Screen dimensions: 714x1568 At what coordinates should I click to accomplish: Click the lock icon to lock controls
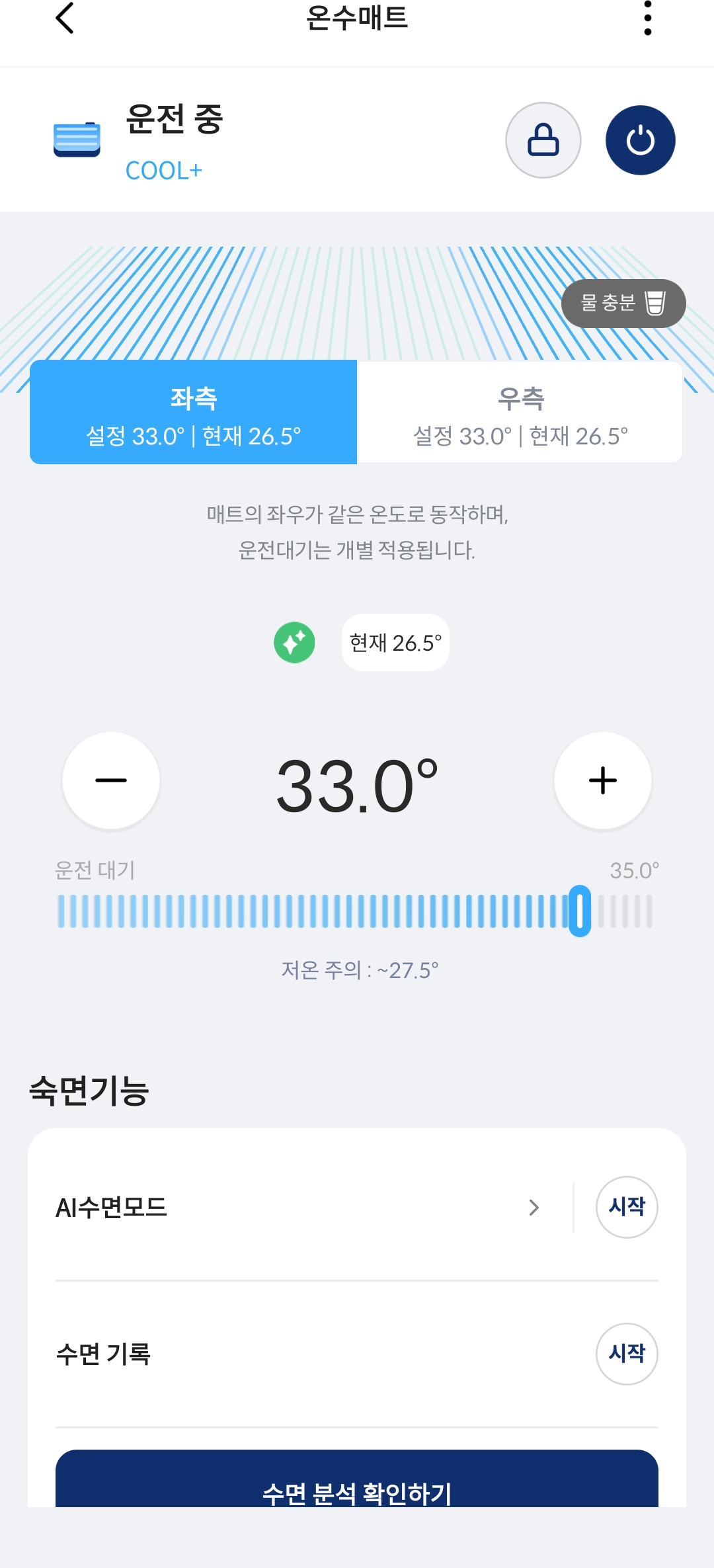tap(543, 140)
